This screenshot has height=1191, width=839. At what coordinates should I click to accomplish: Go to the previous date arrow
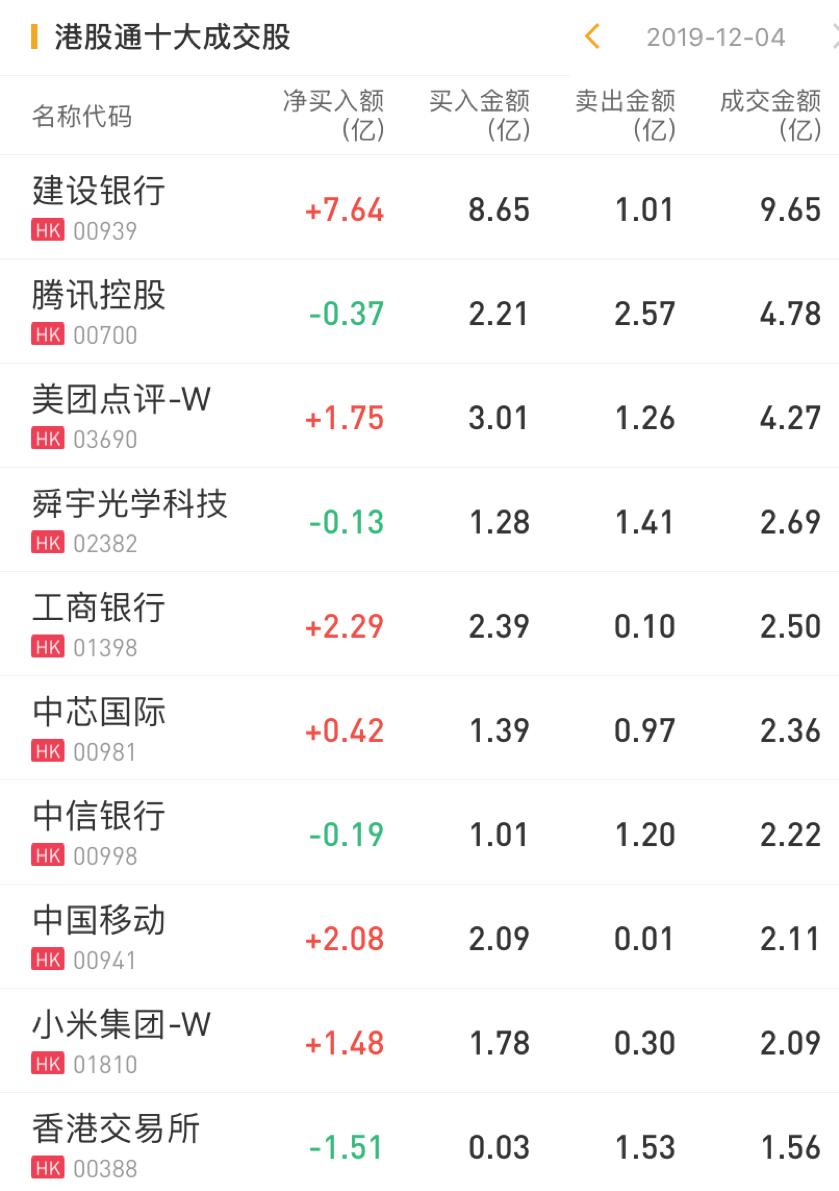point(592,38)
